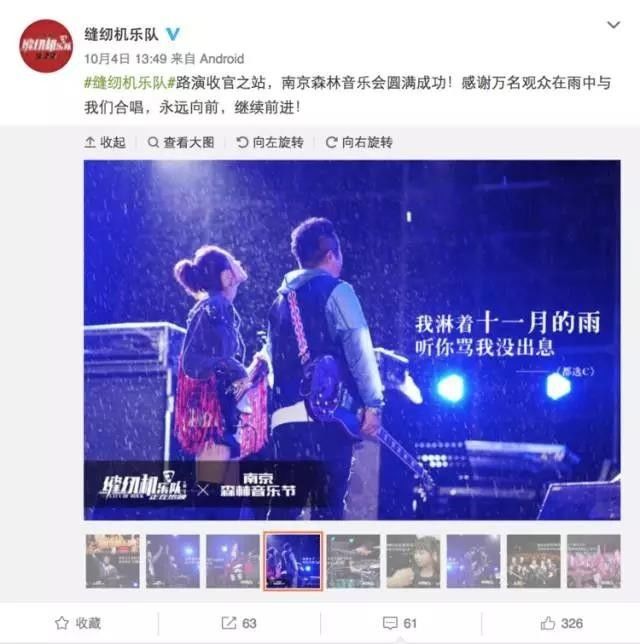Screen dimensions: 640x644
Task: Open the #缝纫机乐队# hashtag link
Action: tap(125, 81)
